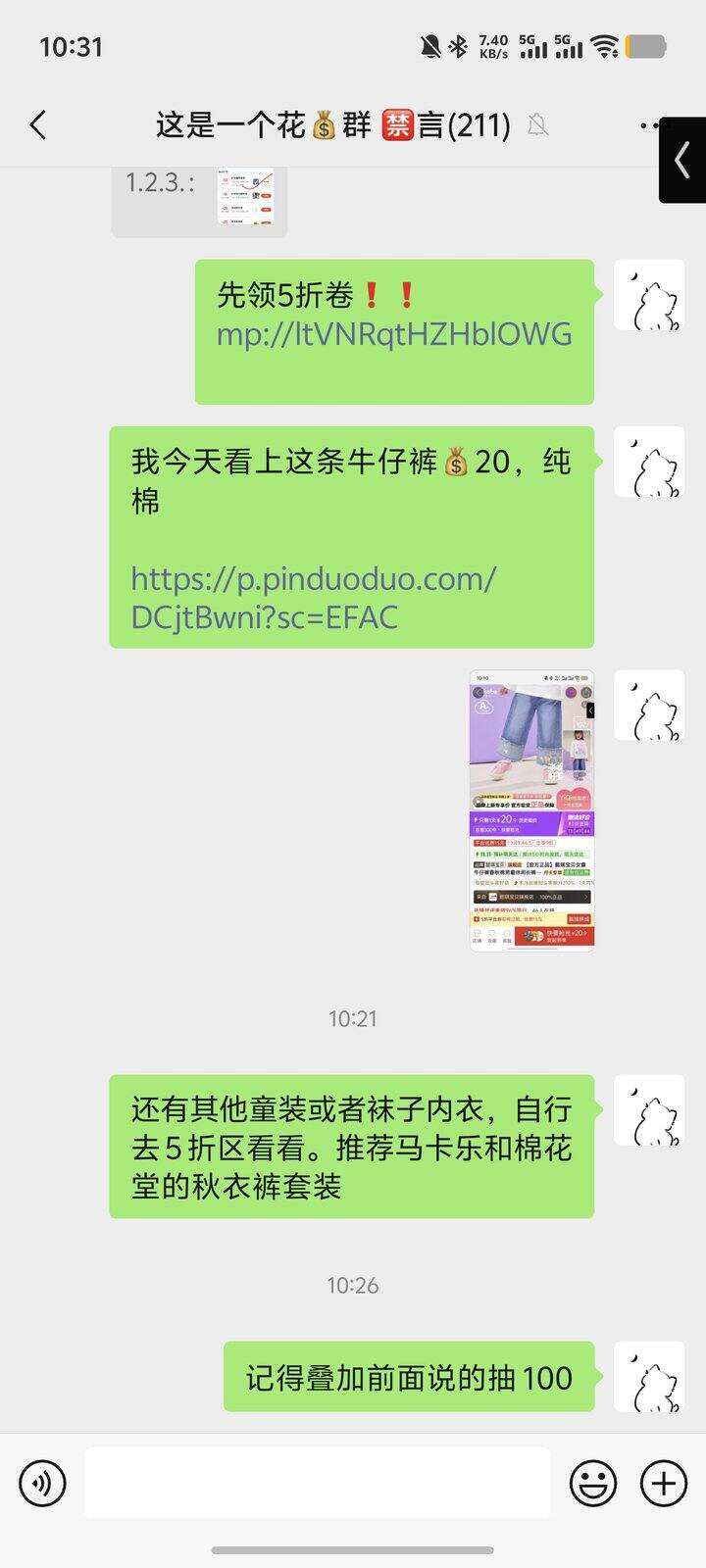The width and height of the screenshot is (706, 1568).
Task: Open the plus attachments menu
Action: click(x=664, y=1483)
